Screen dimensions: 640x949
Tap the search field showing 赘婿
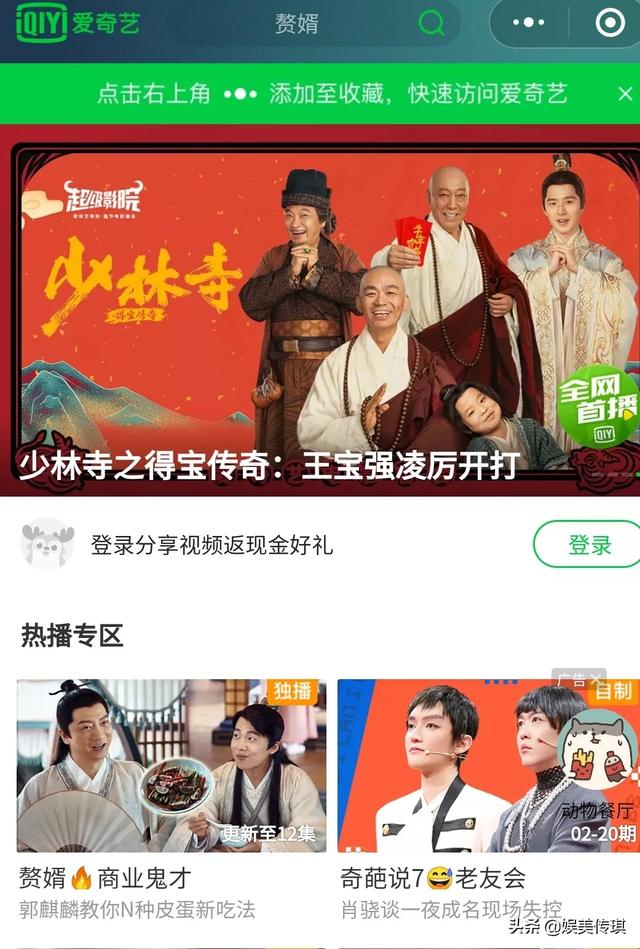click(297, 23)
